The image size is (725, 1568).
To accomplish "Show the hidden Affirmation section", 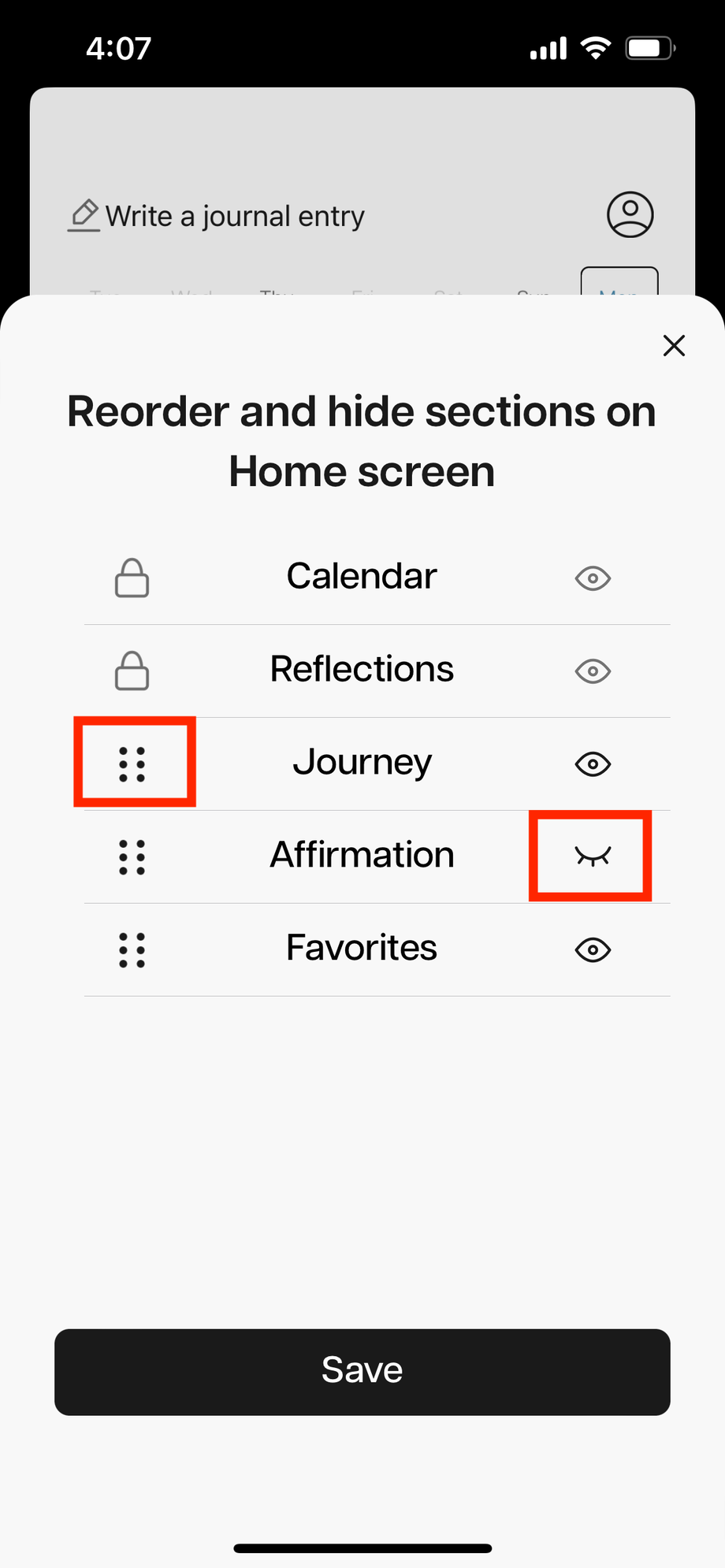I will pyautogui.click(x=593, y=856).
